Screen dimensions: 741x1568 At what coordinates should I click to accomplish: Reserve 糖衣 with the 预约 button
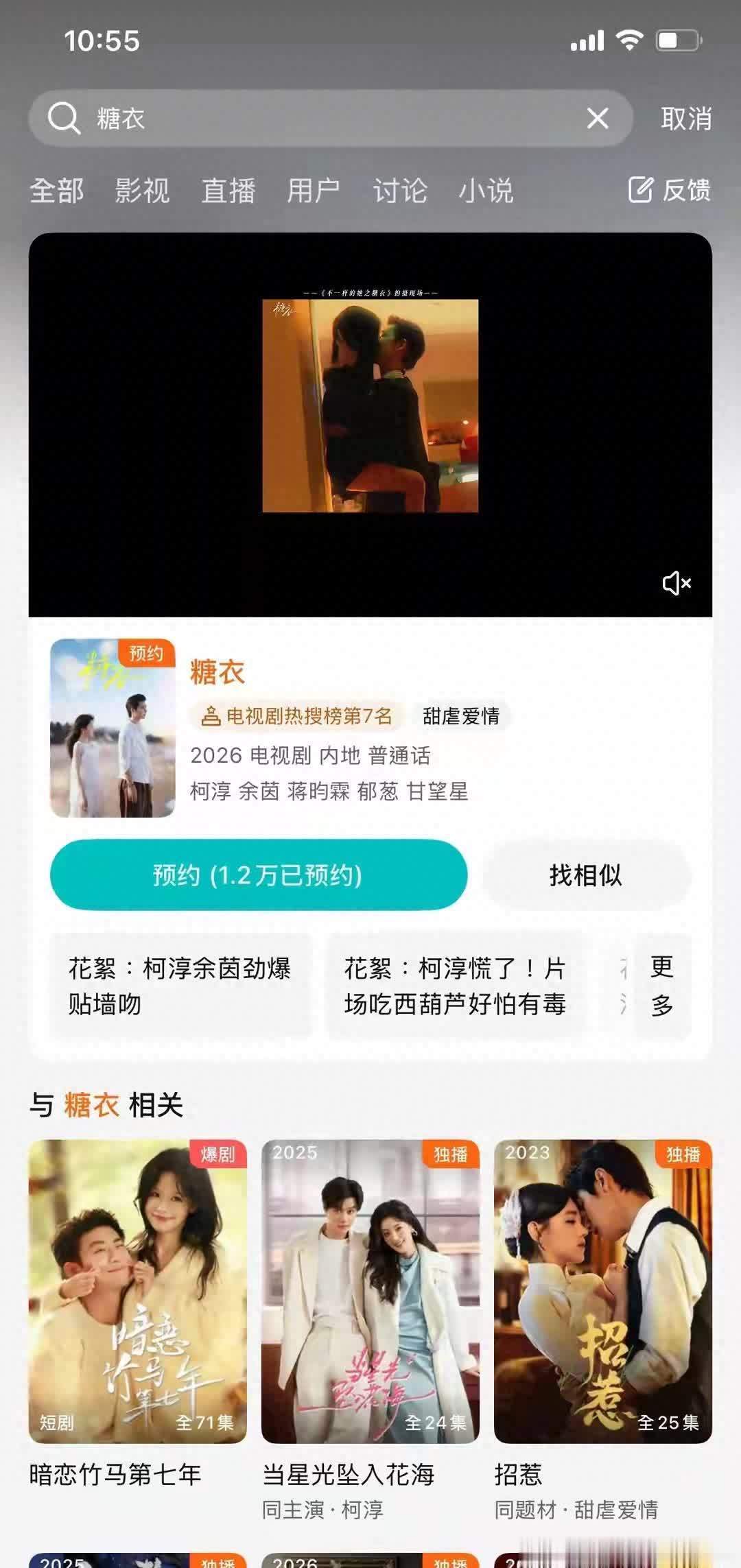point(259,875)
